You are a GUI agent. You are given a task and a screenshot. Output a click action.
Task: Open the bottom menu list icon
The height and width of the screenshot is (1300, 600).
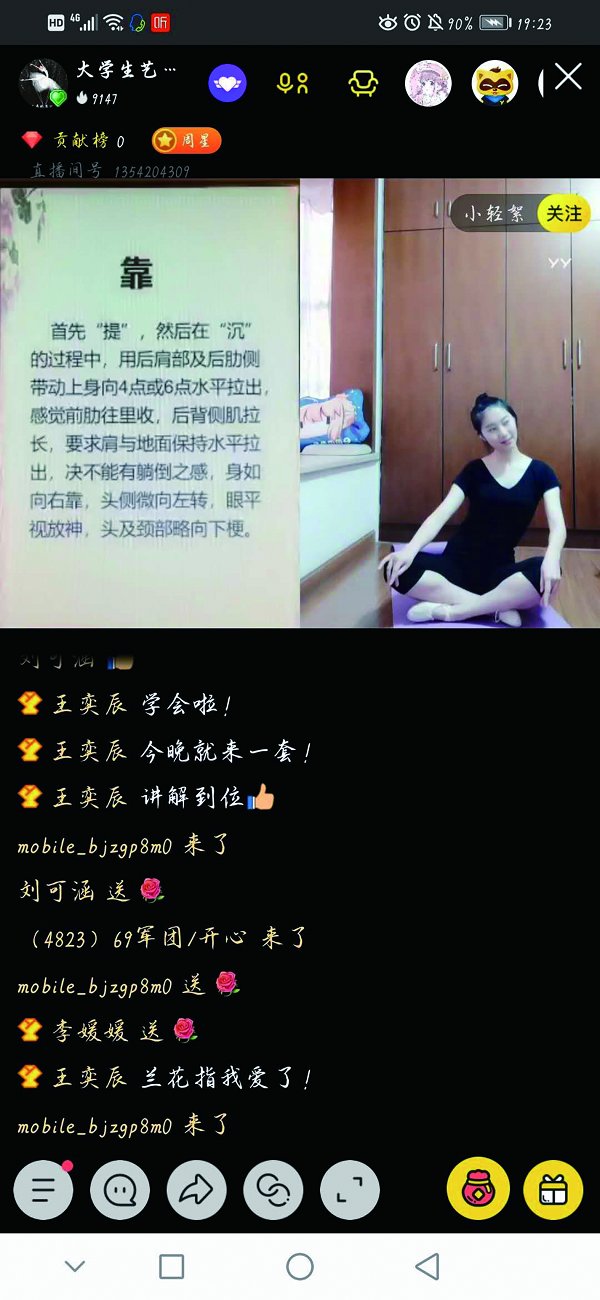click(x=44, y=1190)
